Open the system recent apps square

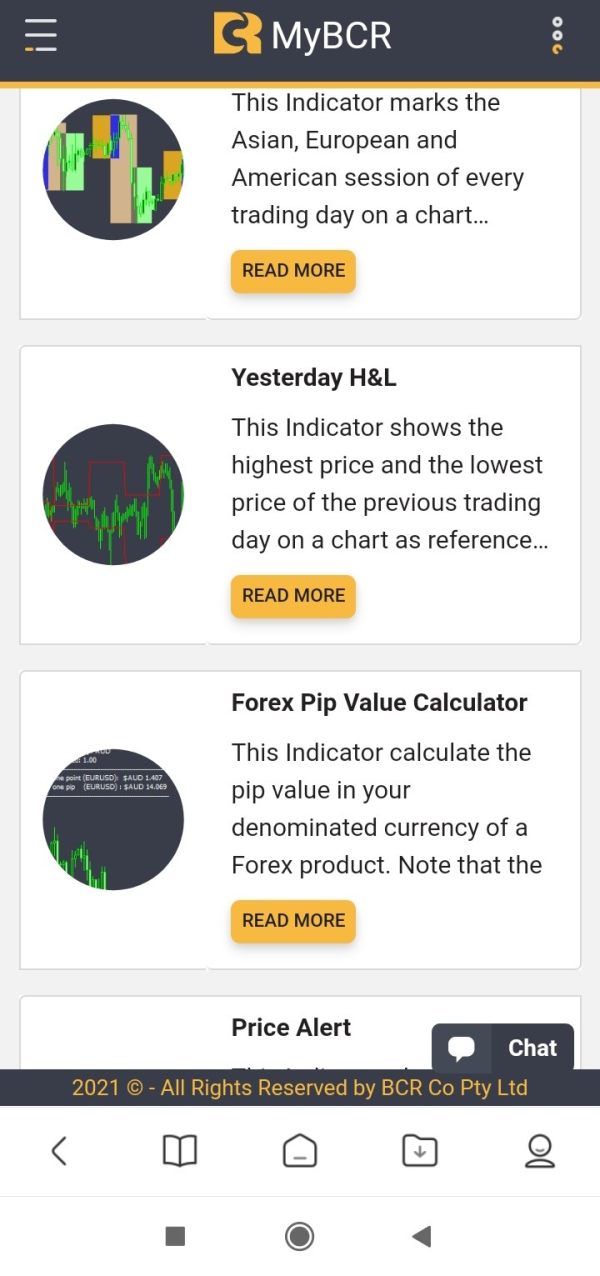click(x=175, y=1237)
